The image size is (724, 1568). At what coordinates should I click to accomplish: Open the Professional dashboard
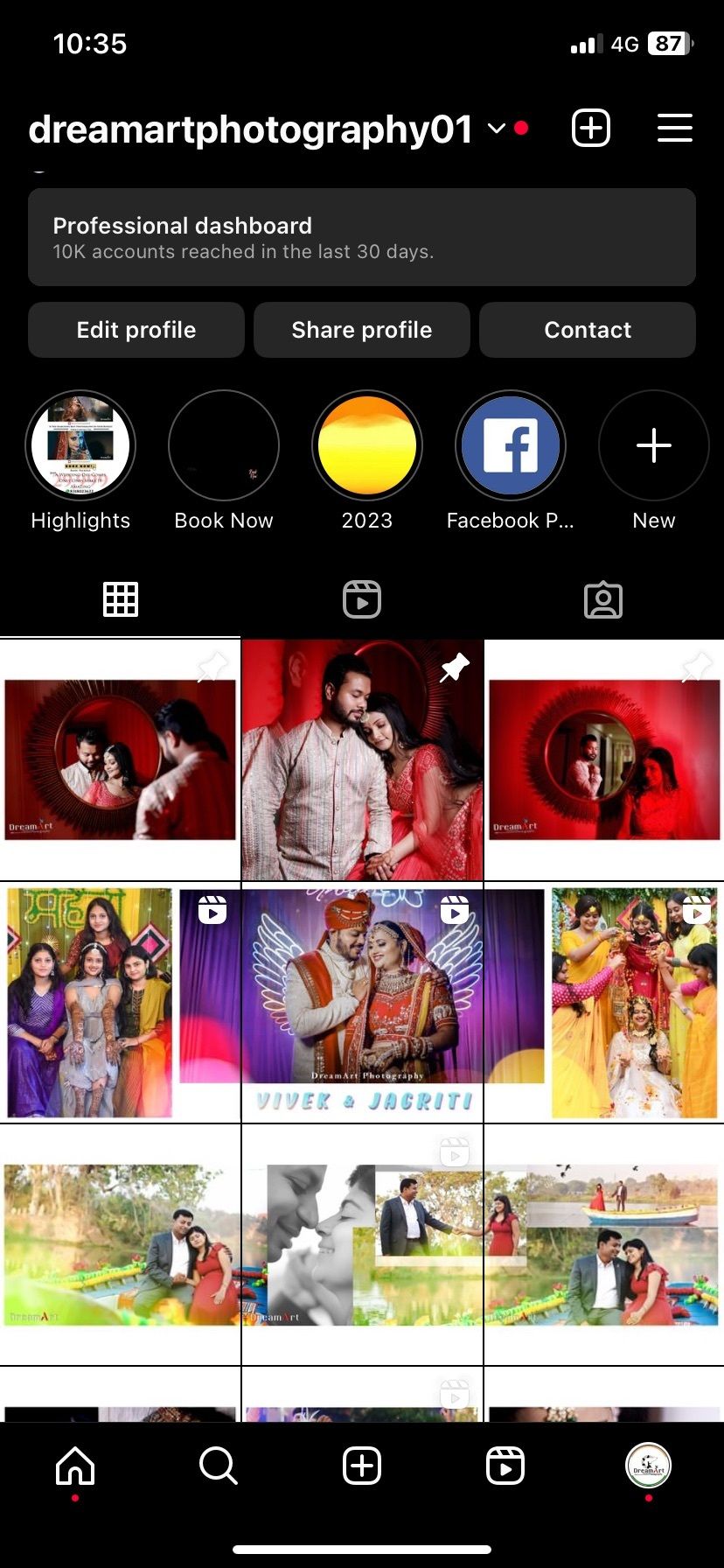(362, 237)
